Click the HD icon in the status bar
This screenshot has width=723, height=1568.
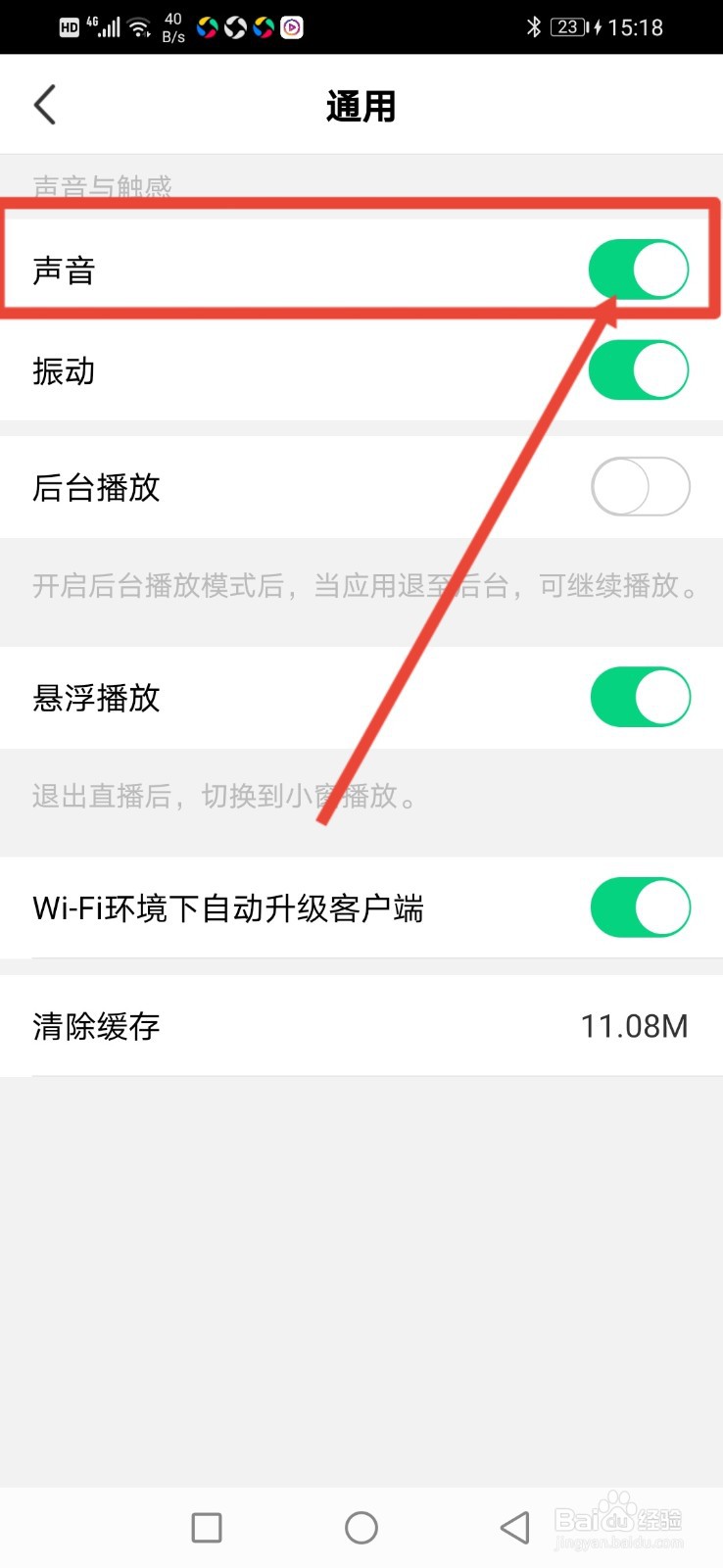[69, 26]
